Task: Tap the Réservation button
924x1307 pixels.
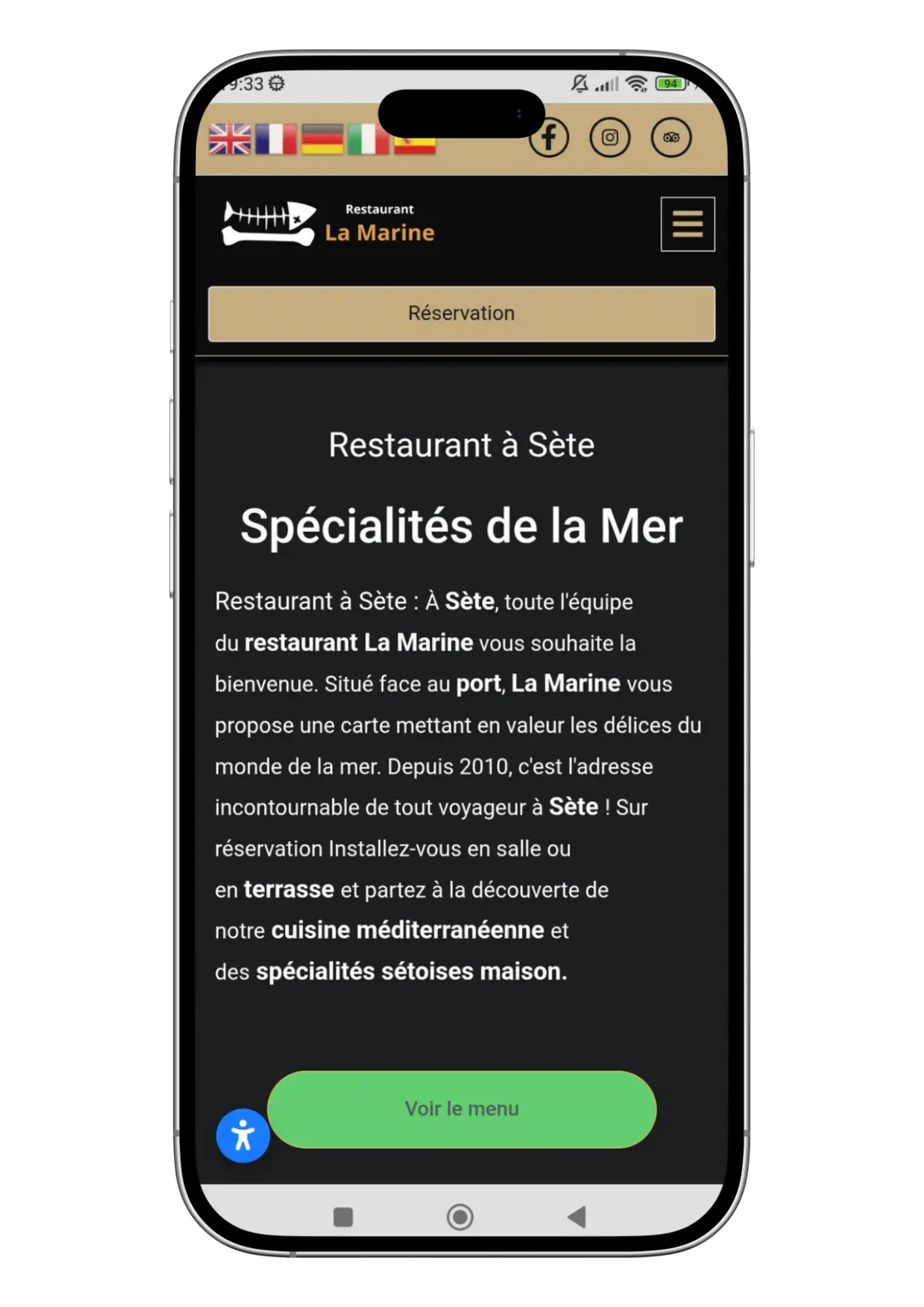Action: point(461,314)
